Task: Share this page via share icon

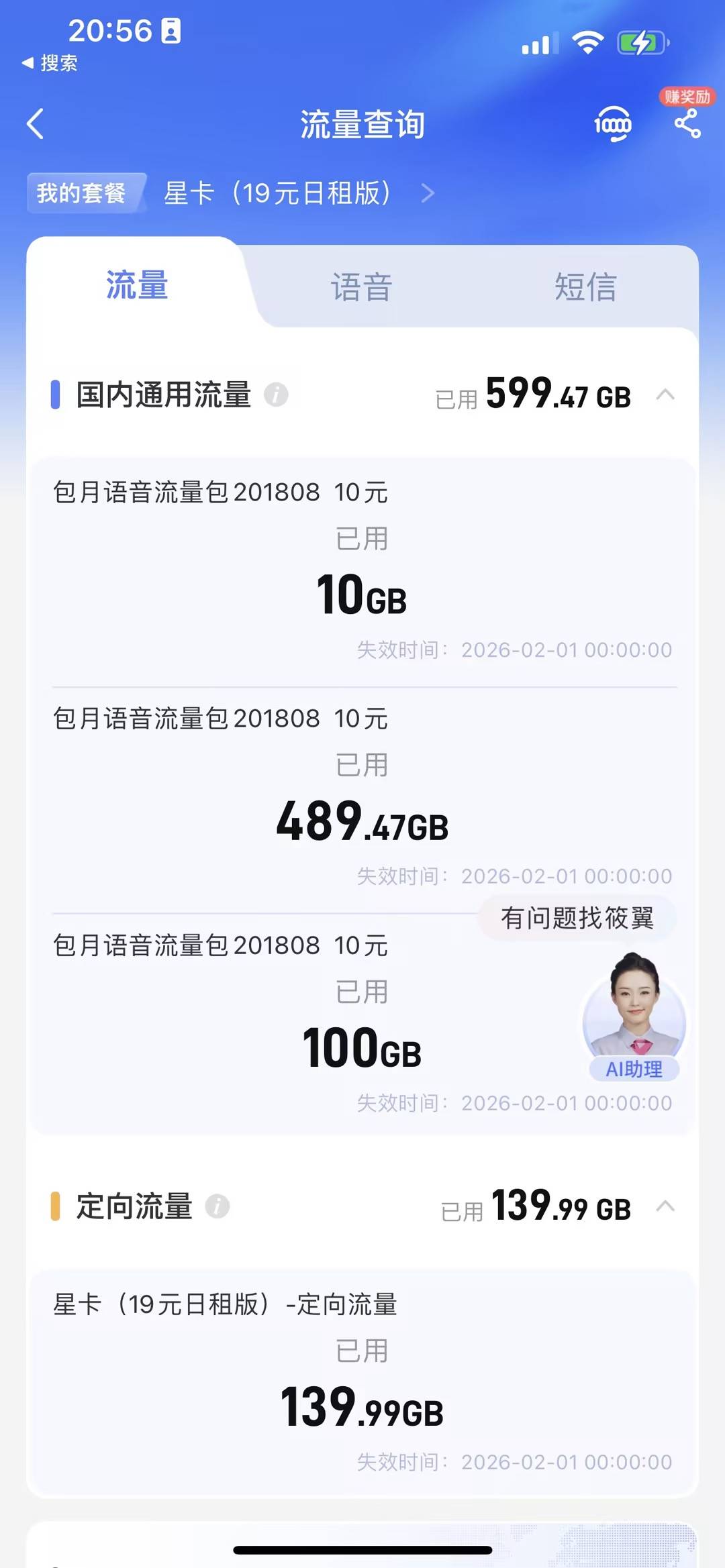Action: tap(687, 124)
